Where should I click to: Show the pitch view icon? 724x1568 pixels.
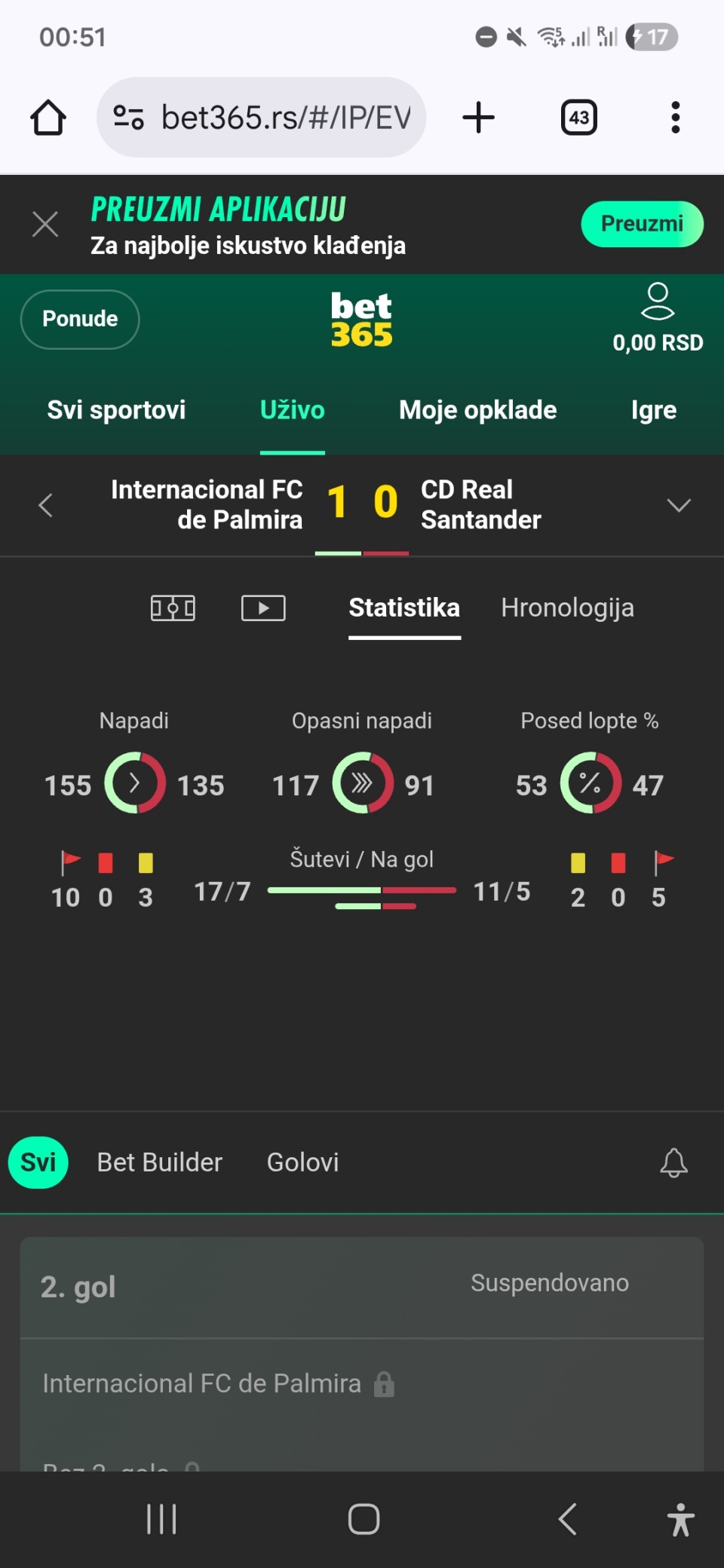173,608
